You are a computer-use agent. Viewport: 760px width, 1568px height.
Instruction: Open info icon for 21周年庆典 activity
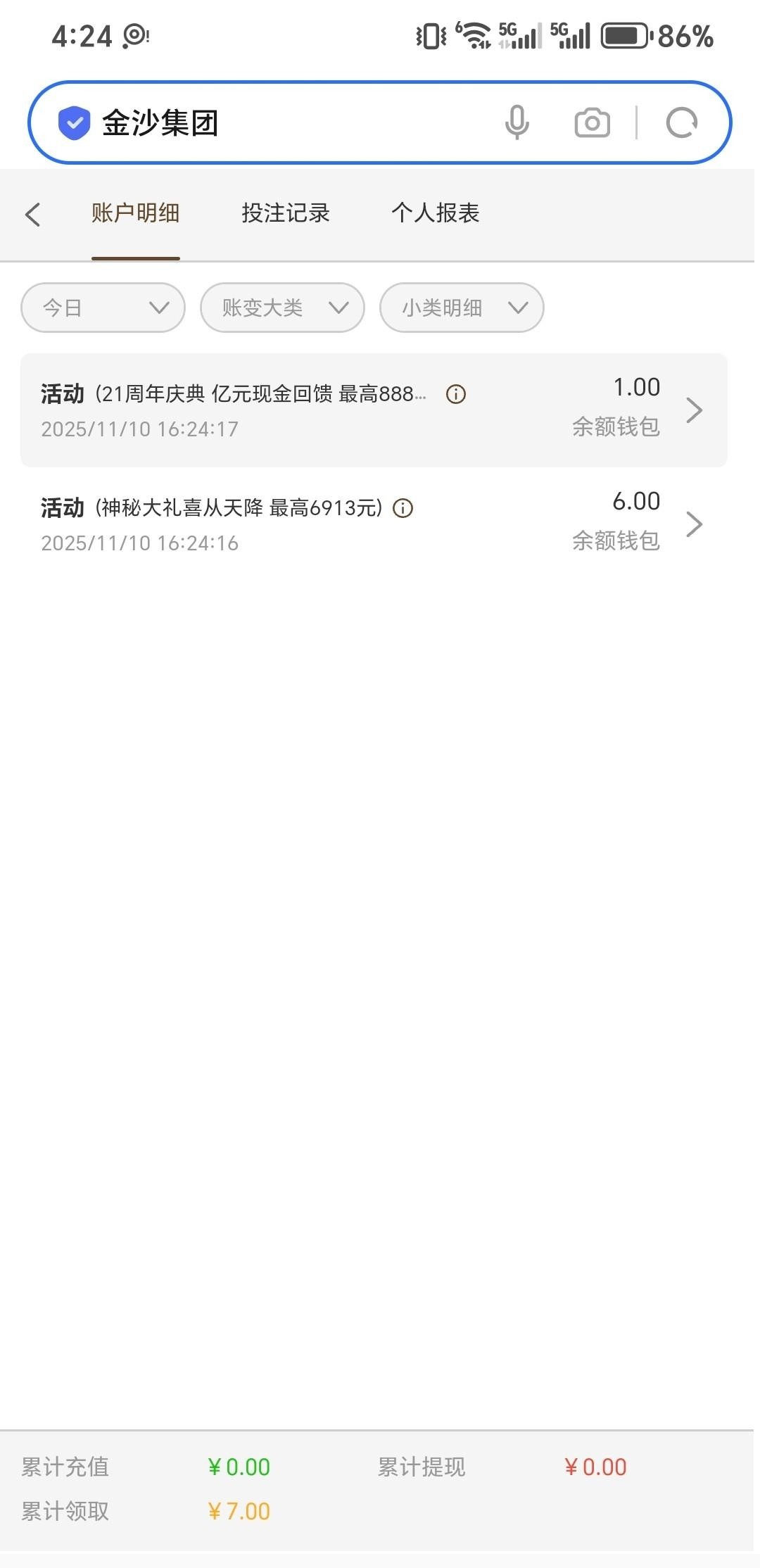coord(455,394)
